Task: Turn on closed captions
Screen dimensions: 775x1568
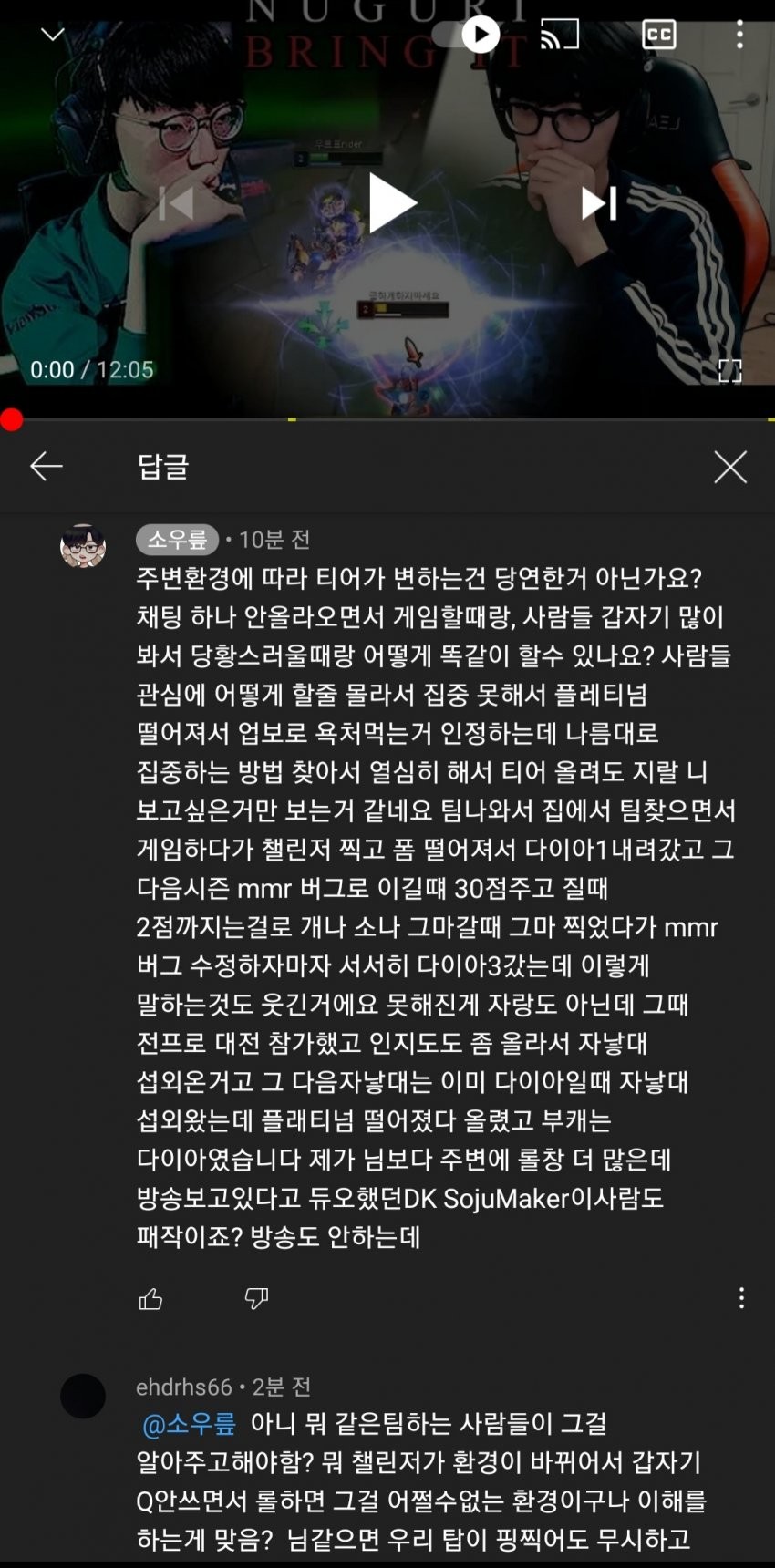Action: click(658, 35)
